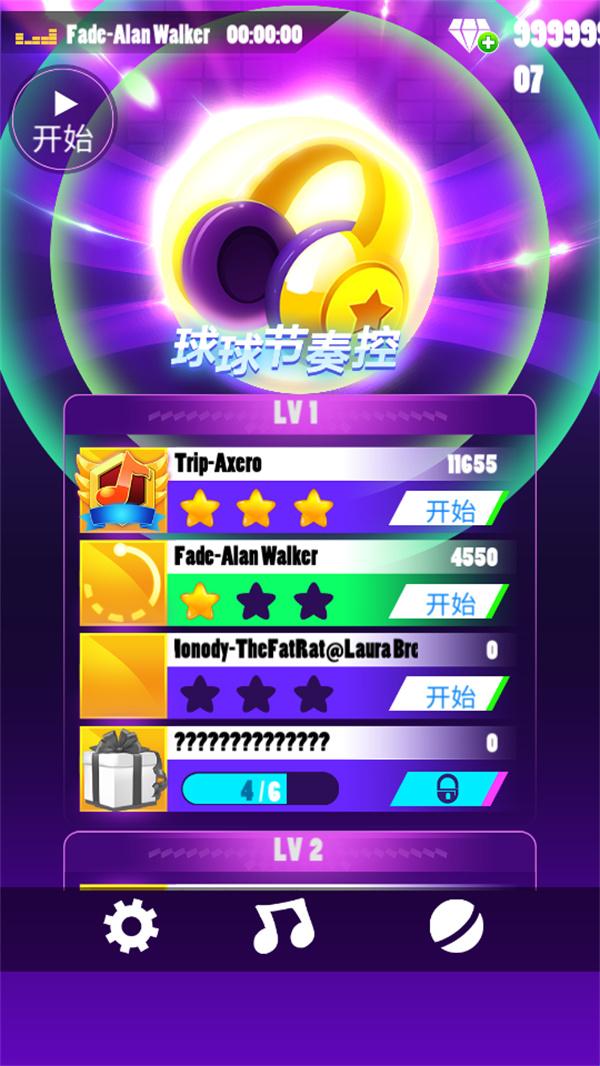
Task: Start the Fade-Alan Walker song
Action: click(448, 602)
